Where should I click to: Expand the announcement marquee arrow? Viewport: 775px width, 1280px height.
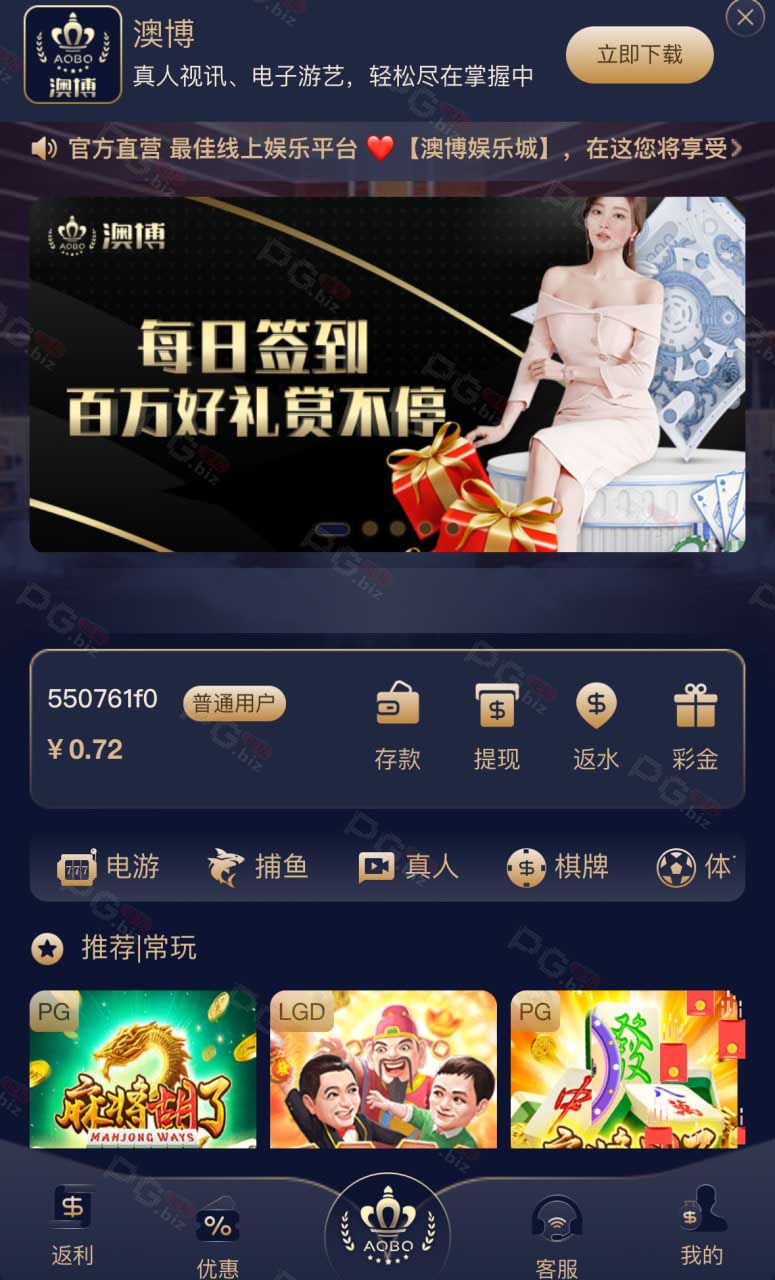pyautogui.click(x=737, y=149)
